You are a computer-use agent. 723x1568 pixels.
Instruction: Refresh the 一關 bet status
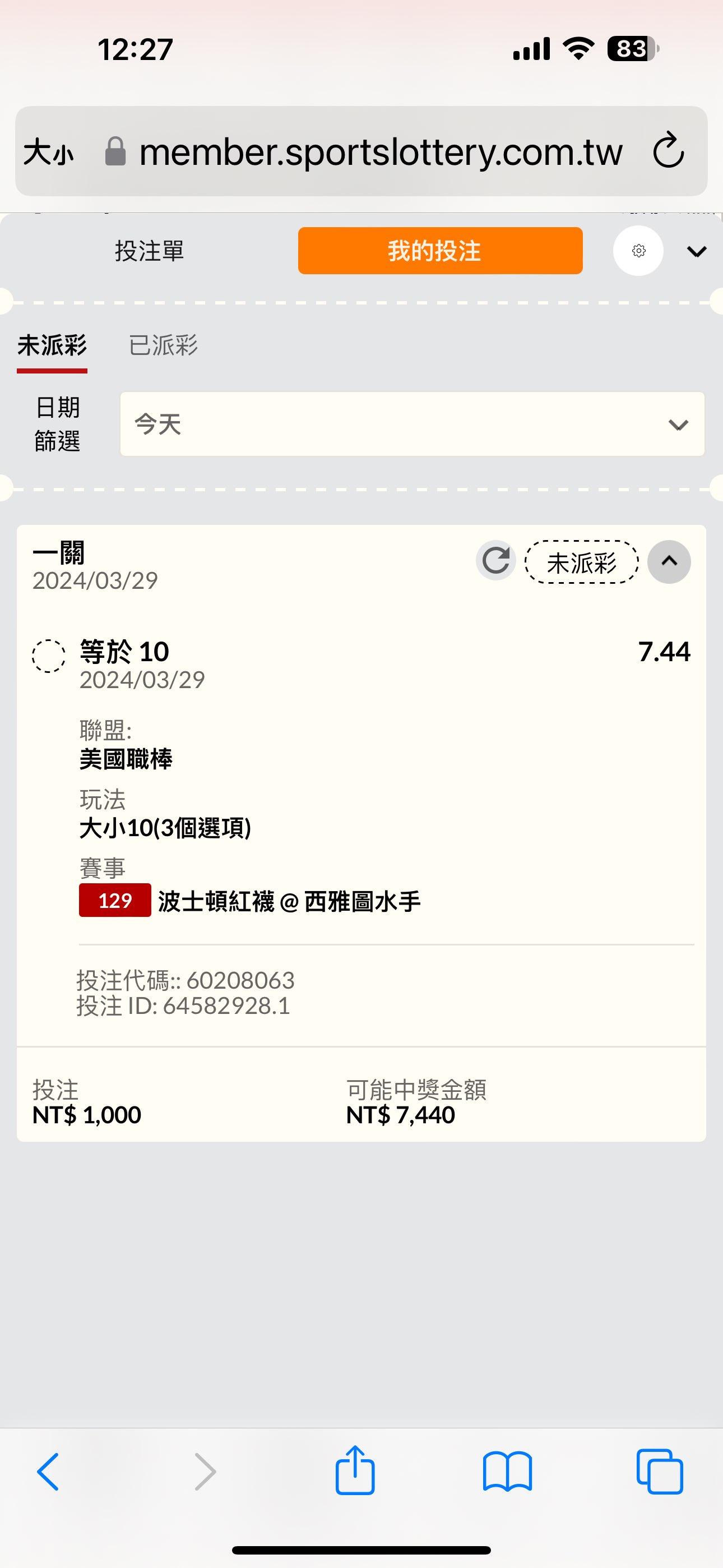point(495,561)
